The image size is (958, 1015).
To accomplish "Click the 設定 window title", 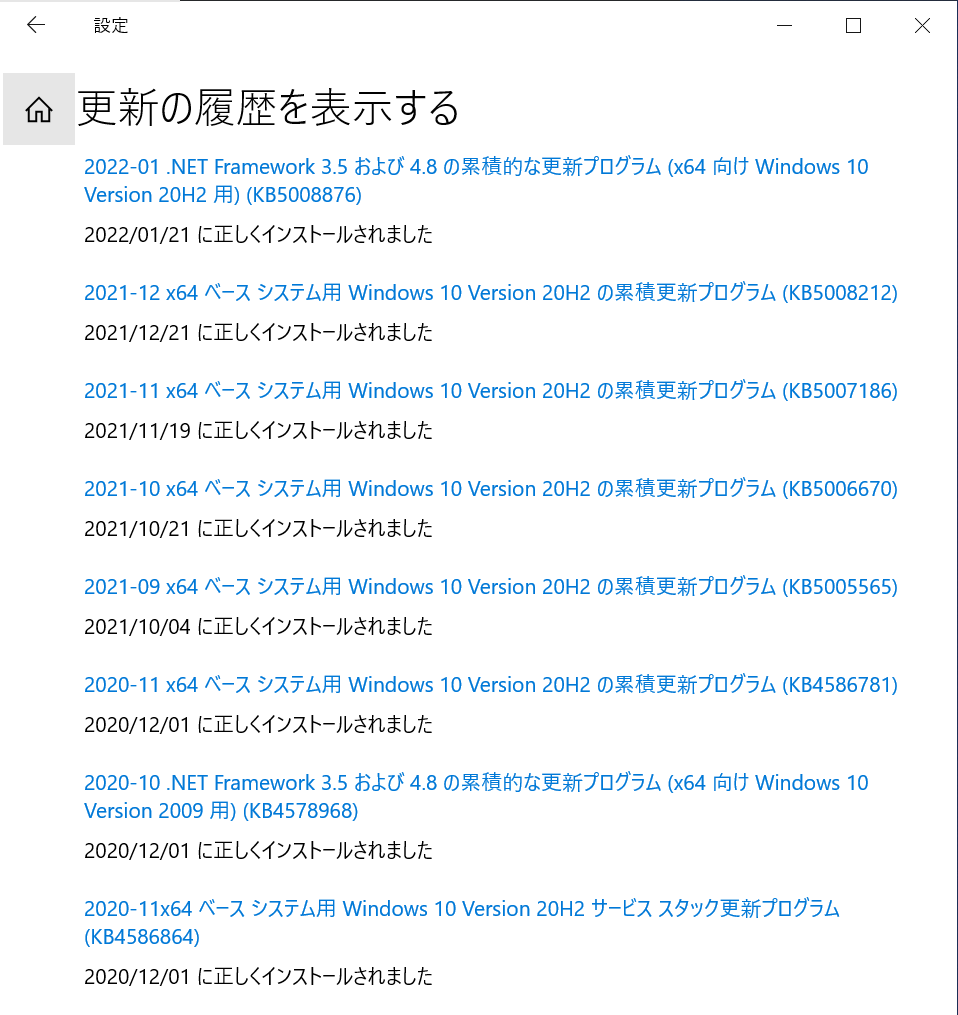I will 110,25.
